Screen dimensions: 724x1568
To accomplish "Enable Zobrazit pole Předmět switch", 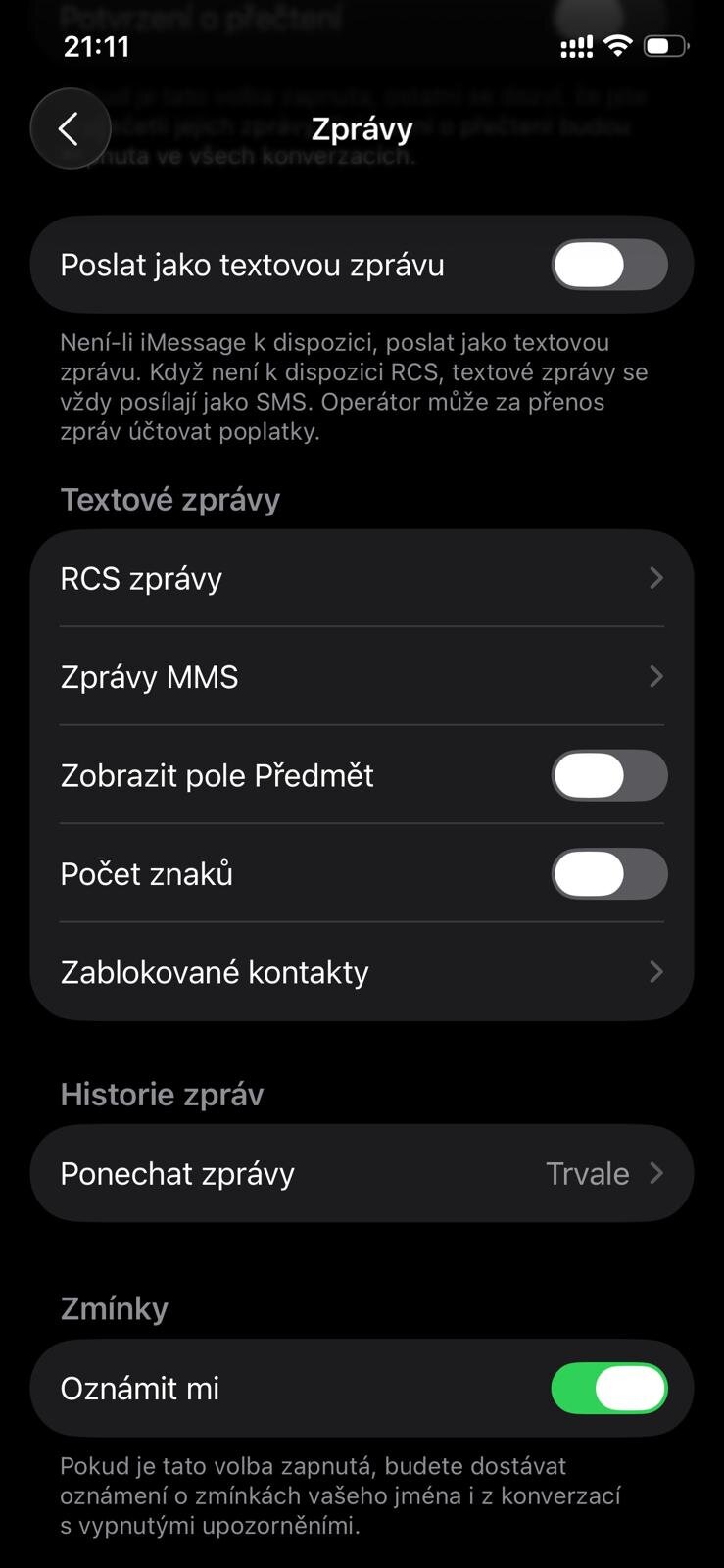I will pyautogui.click(x=609, y=775).
